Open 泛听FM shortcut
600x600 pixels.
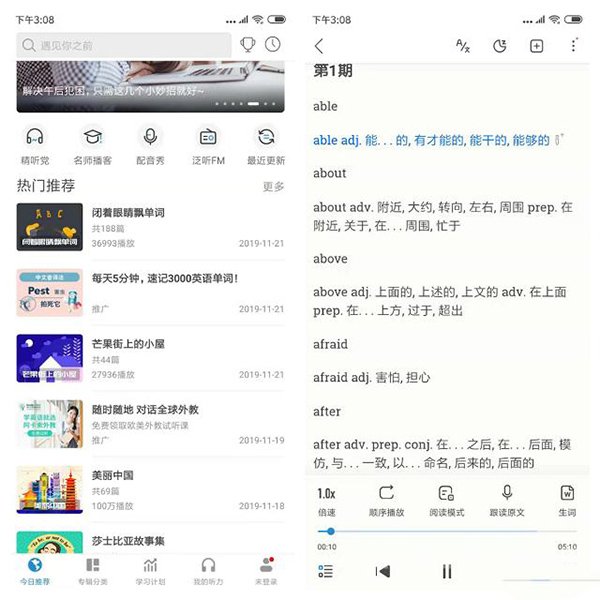coord(208,145)
